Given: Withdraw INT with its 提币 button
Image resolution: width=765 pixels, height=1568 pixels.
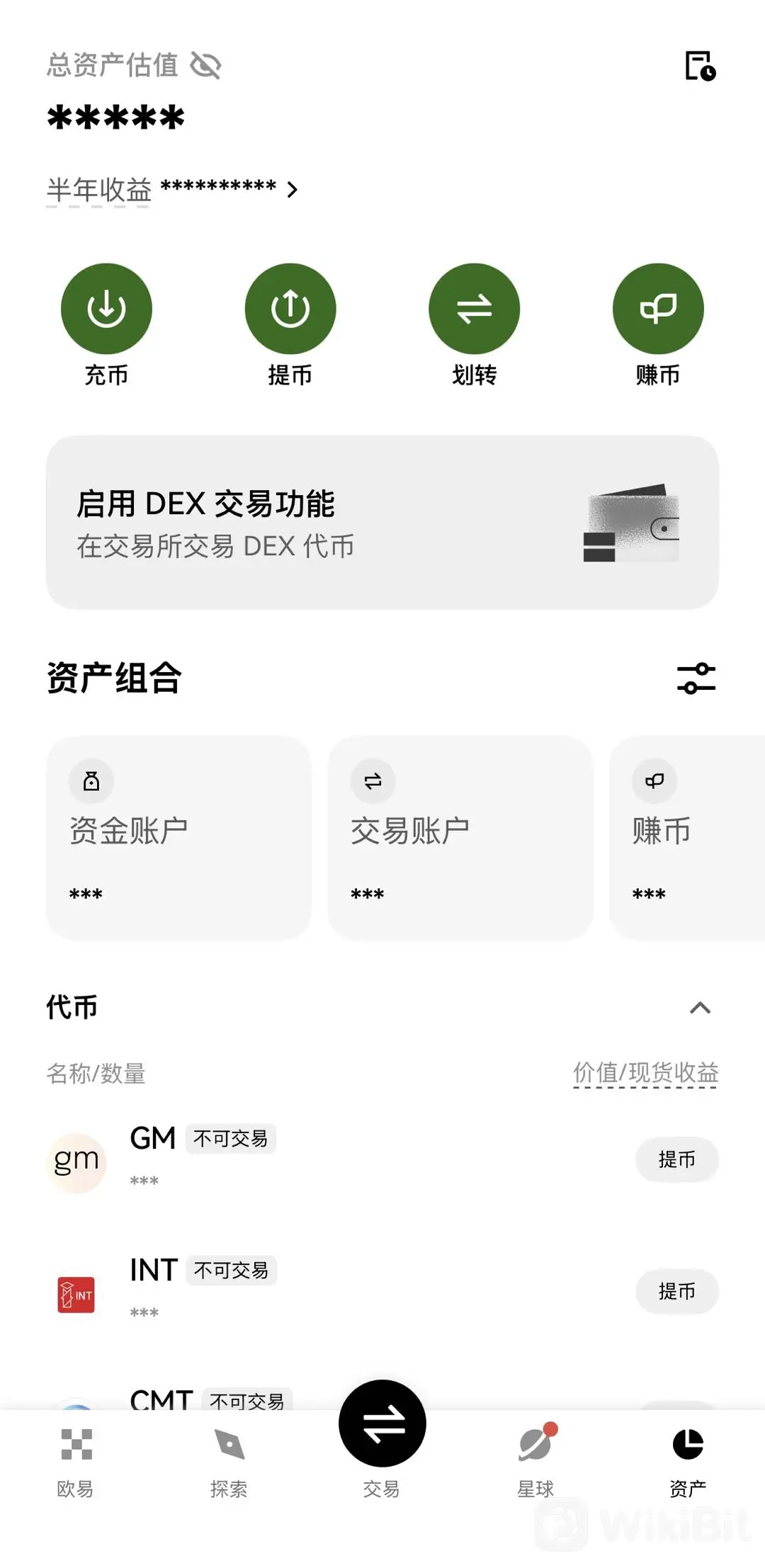Looking at the screenshot, I should (677, 1291).
